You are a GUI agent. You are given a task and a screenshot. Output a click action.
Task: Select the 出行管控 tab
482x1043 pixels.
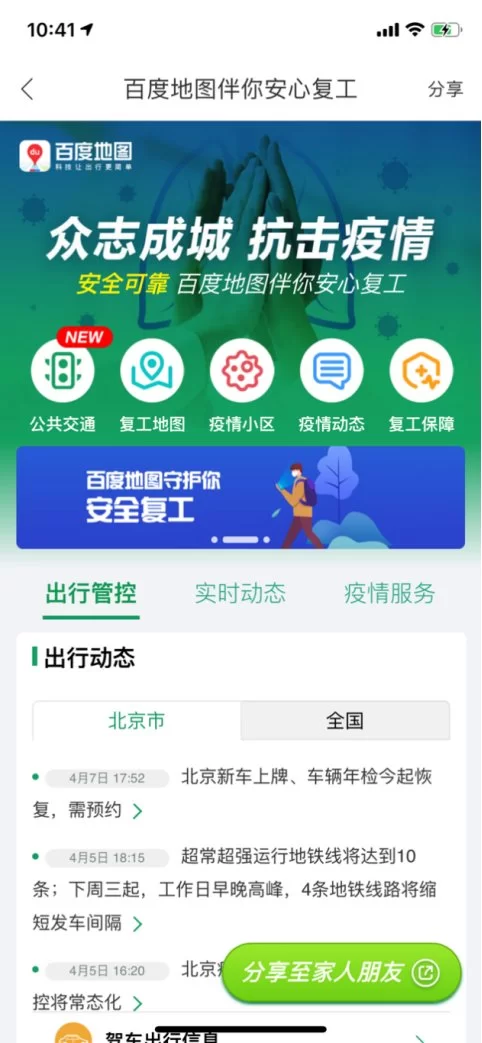coord(91,593)
